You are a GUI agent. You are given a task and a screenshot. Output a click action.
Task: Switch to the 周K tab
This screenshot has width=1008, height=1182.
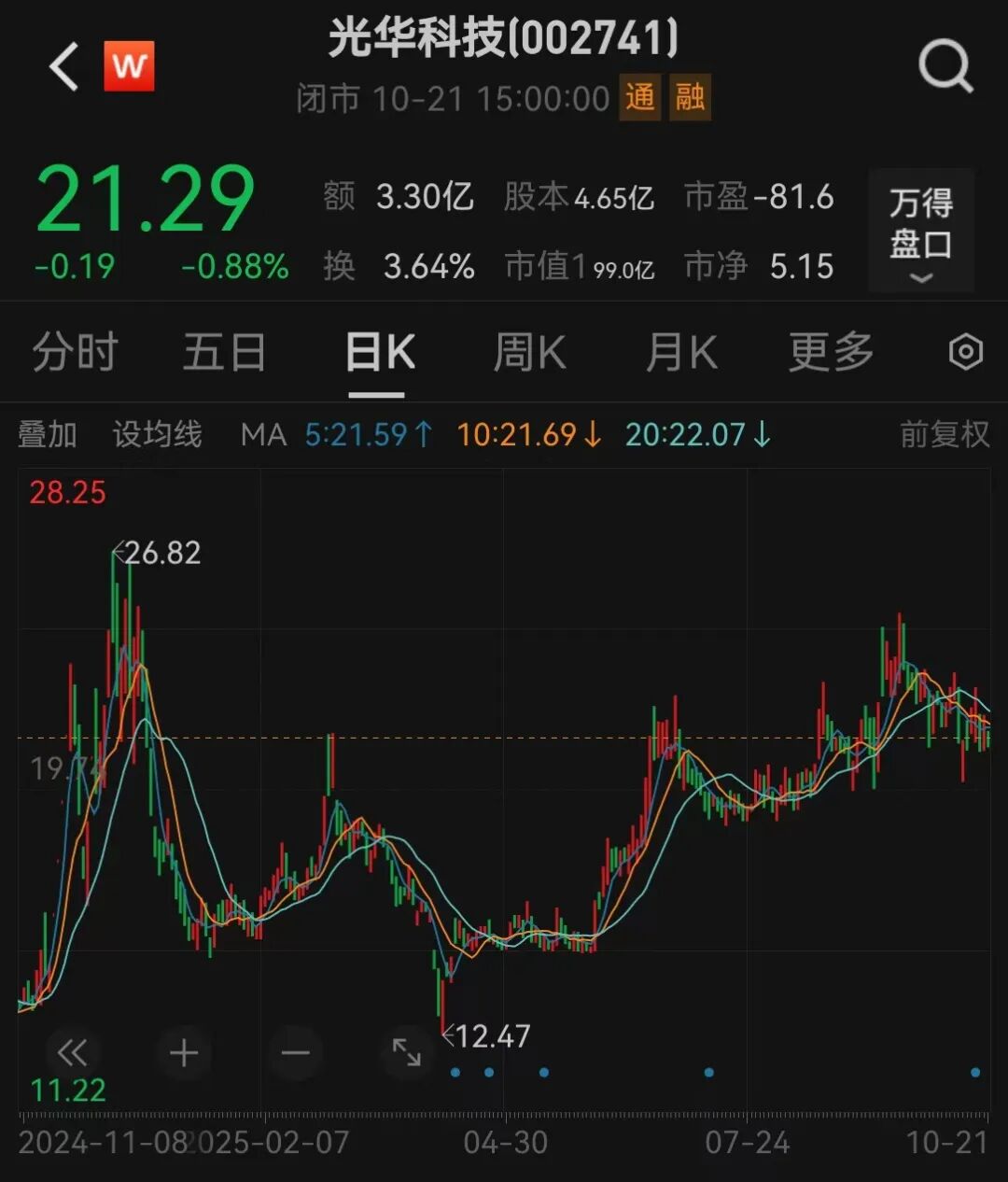pyautogui.click(x=529, y=353)
